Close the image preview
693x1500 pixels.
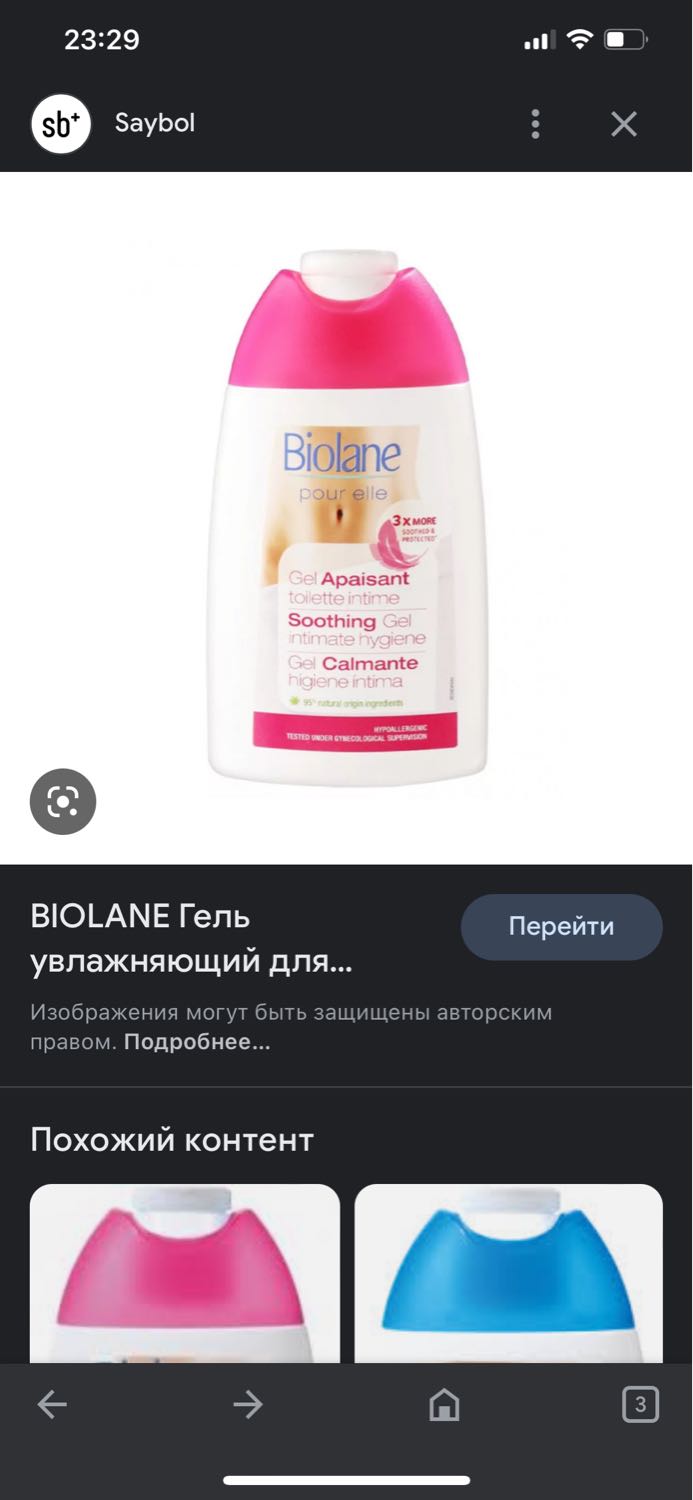(624, 124)
